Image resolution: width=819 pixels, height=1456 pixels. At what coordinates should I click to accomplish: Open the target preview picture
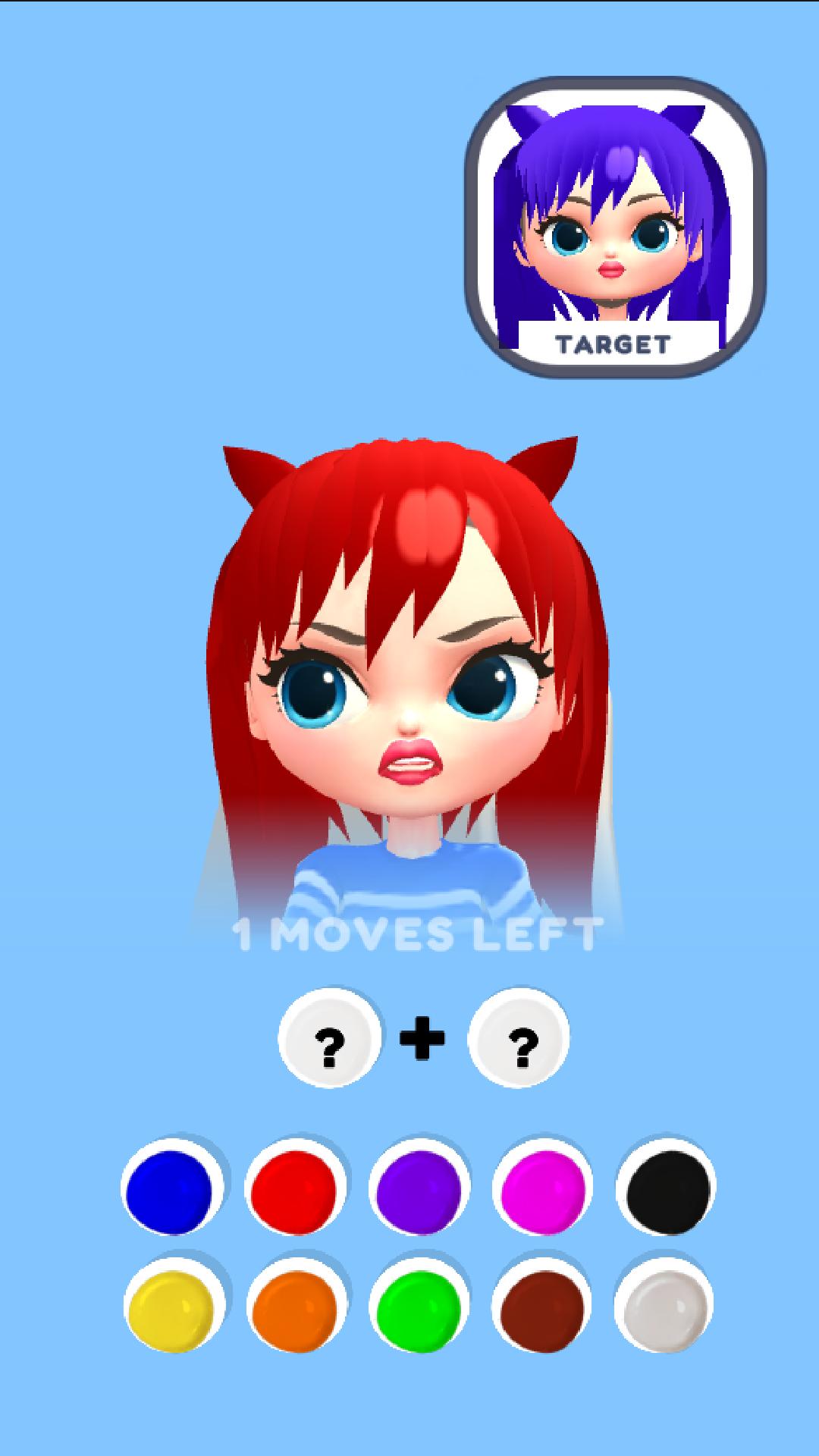pyautogui.click(x=615, y=227)
